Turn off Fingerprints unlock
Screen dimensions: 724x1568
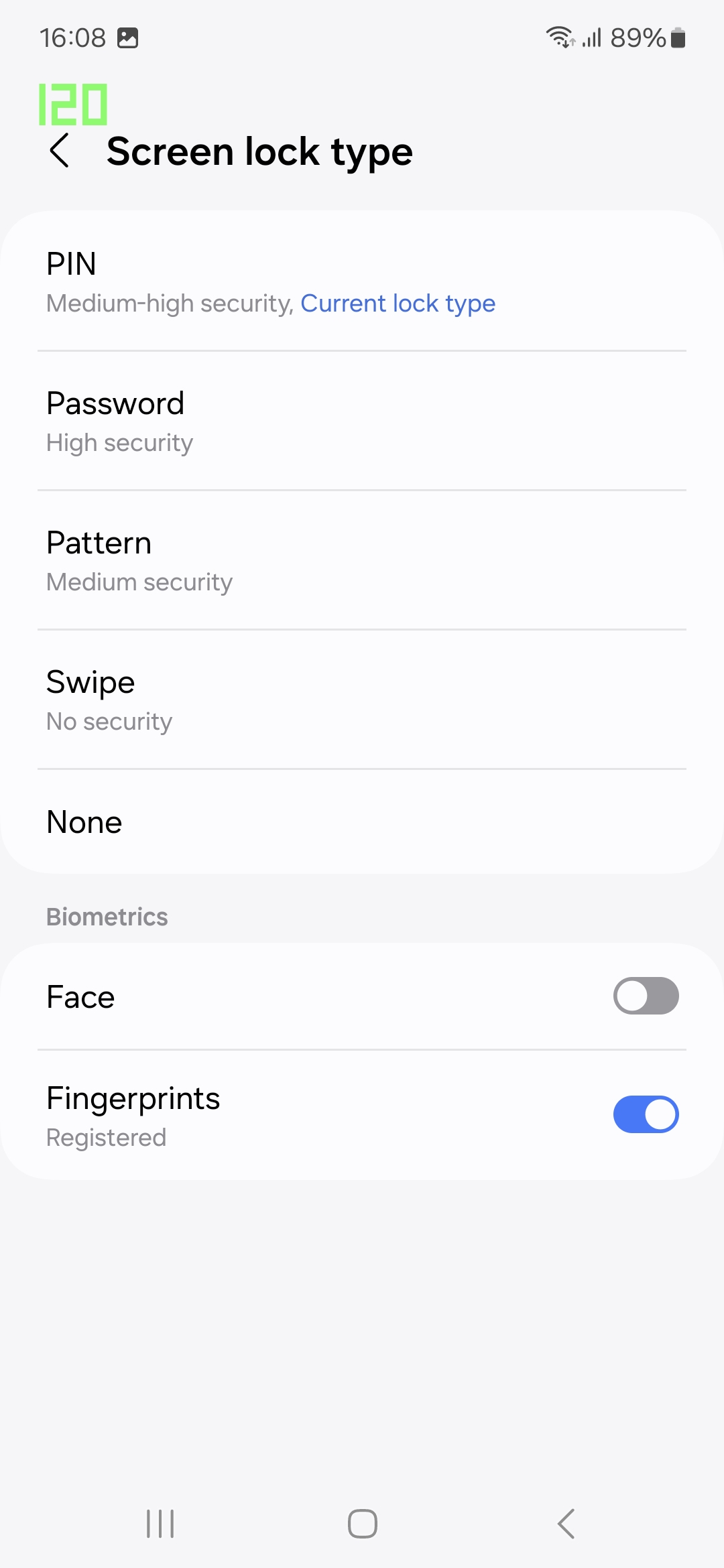(645, 1114)
